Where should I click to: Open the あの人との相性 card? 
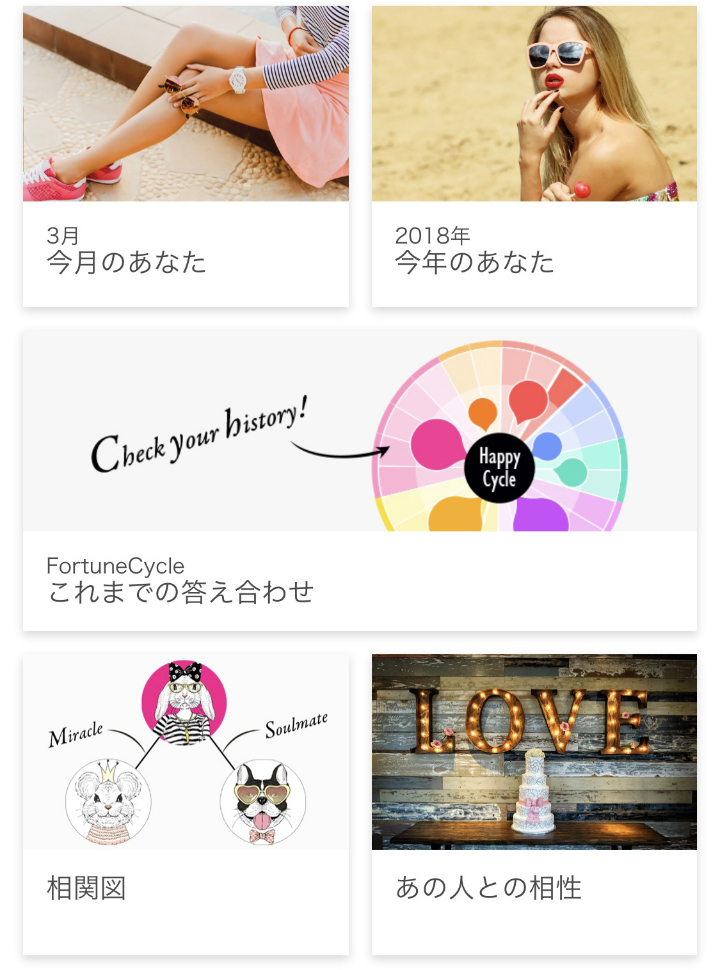pos(534,804)
